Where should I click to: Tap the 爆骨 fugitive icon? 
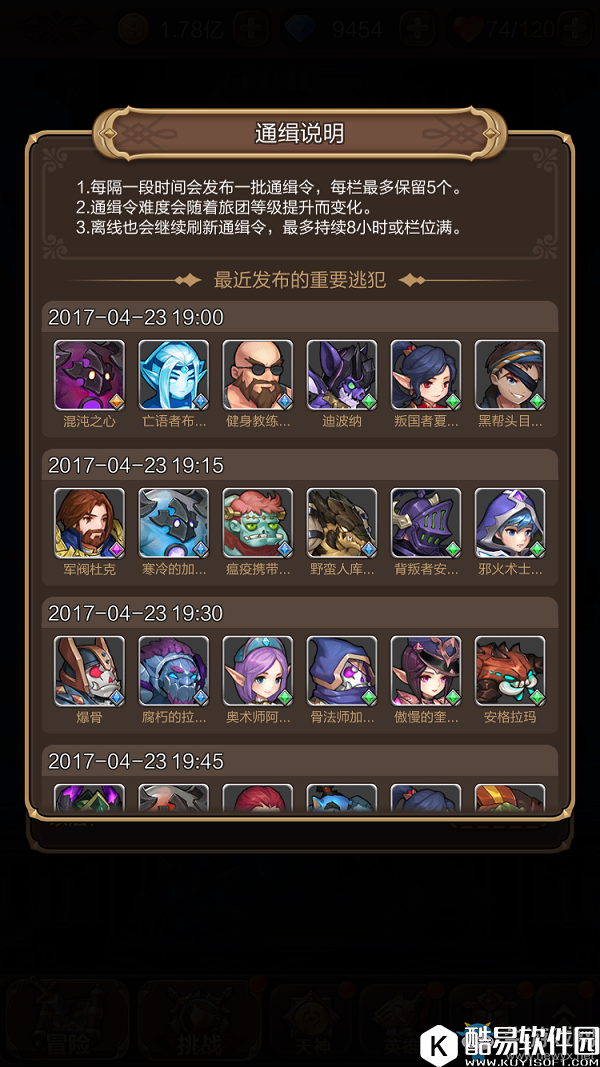[90, 671]
